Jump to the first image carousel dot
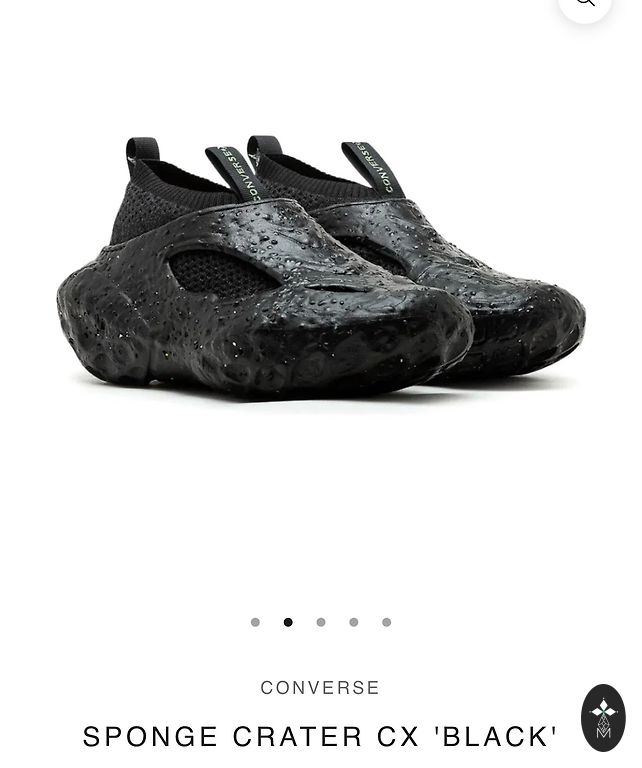This screenshot has width=642, height=768. pyautogui.click(x=255, y=622)
